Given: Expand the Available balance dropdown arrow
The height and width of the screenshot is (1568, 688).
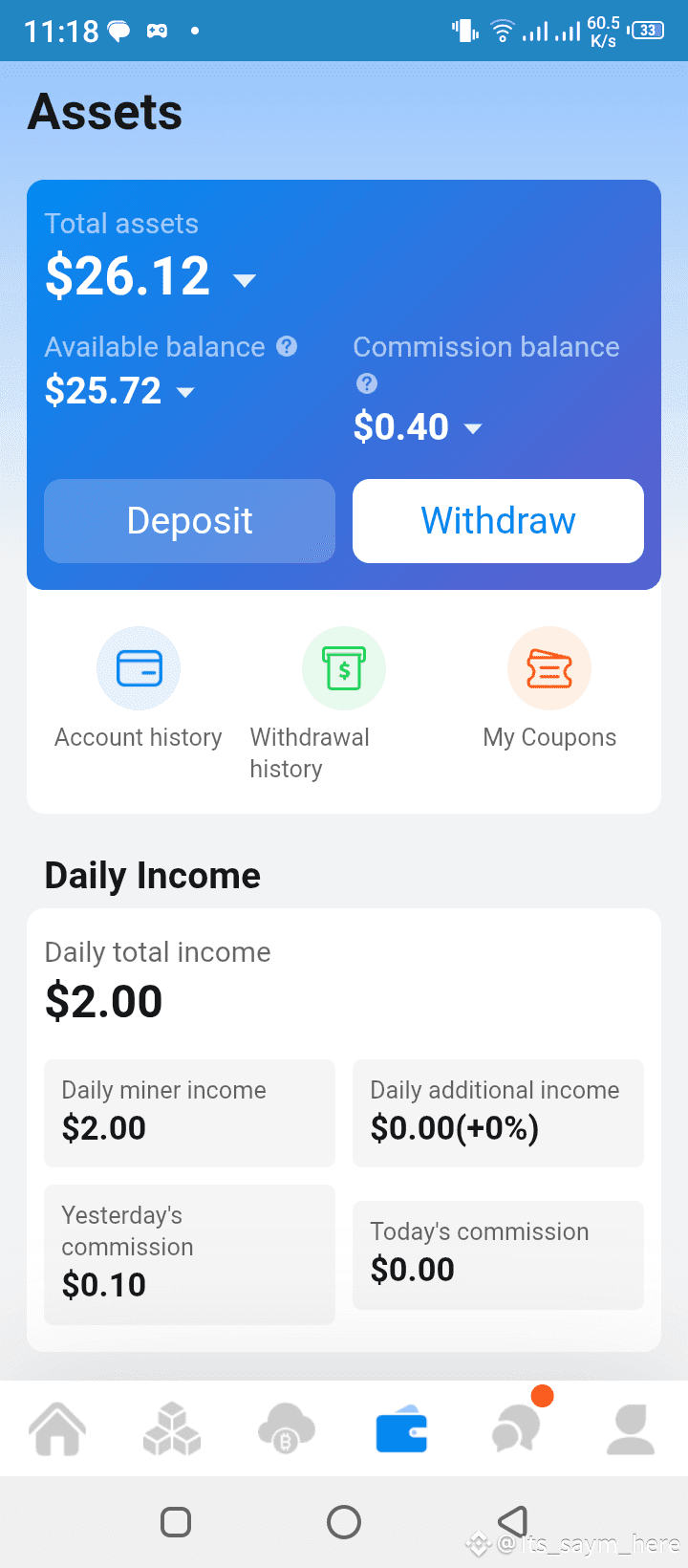Looking at the screenshot, I should tap(185, 392).
